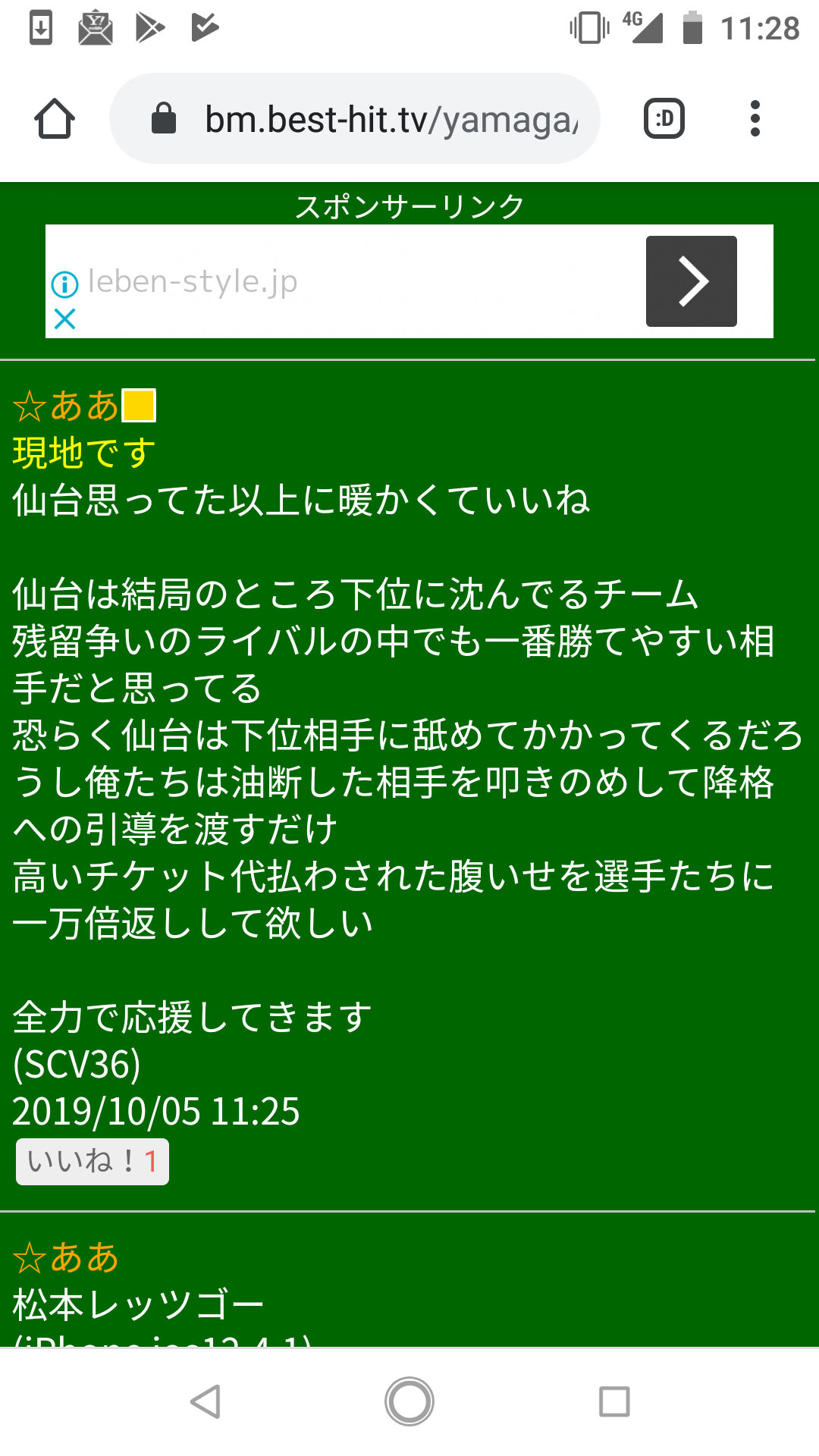
Task: Go to the browser home page
Action: (x=55, y=119)
